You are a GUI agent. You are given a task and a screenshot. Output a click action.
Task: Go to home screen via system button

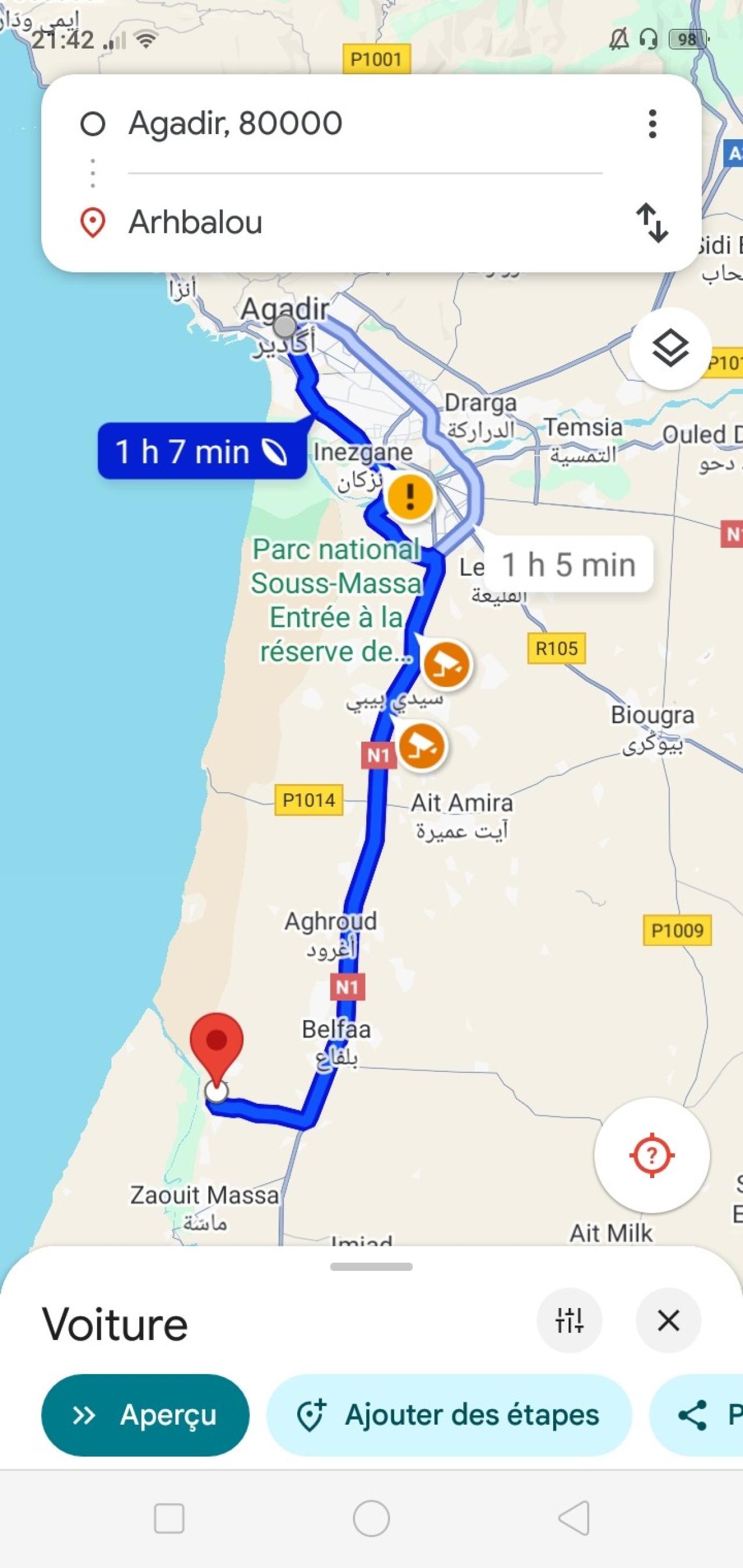[x=371, y=1518]
